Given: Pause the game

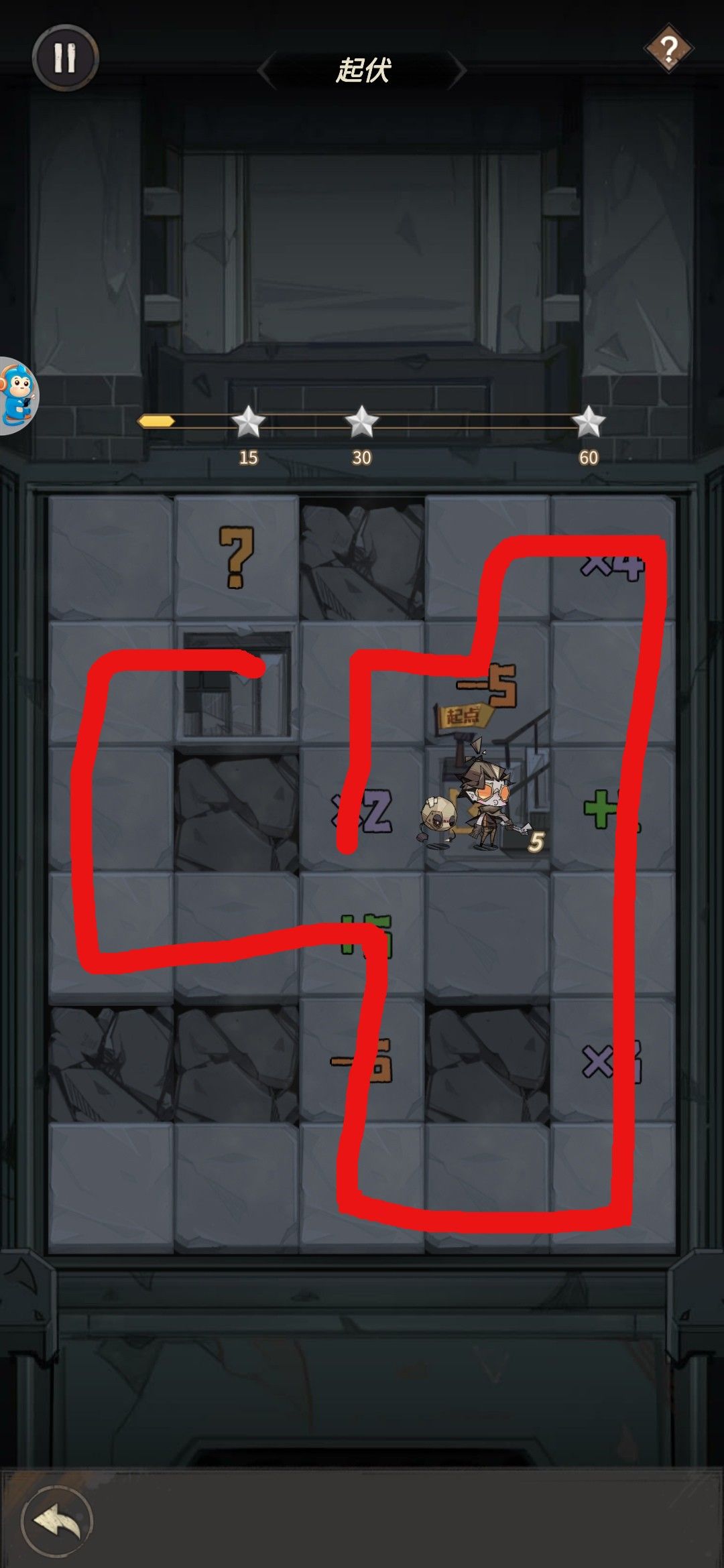Looking at the screenshot, I should [65, 58].
